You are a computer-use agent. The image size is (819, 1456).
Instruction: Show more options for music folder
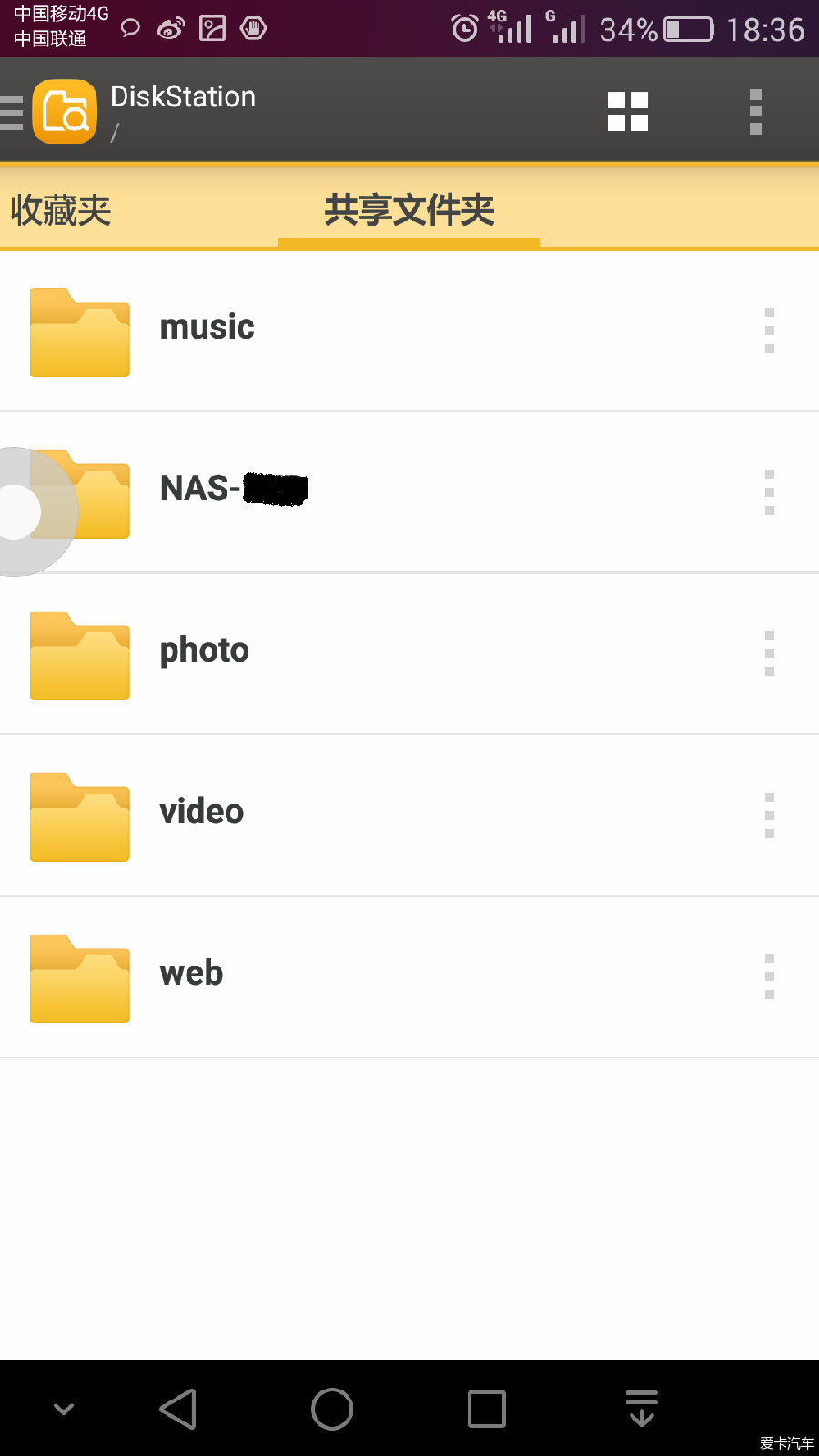[770, 330]
